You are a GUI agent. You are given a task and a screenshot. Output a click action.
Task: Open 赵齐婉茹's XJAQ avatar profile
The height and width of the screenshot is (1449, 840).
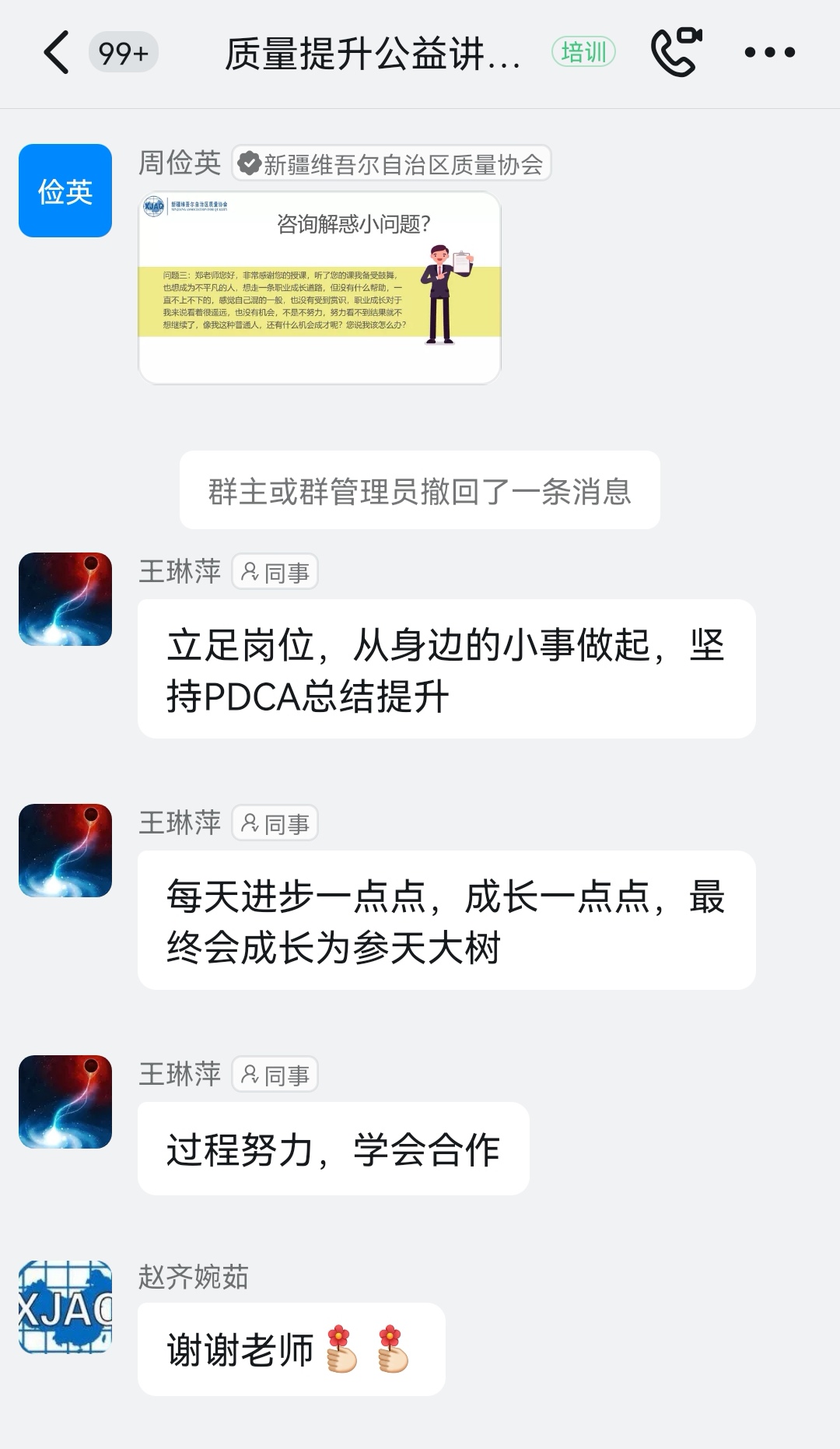(x=65, y=1307)
